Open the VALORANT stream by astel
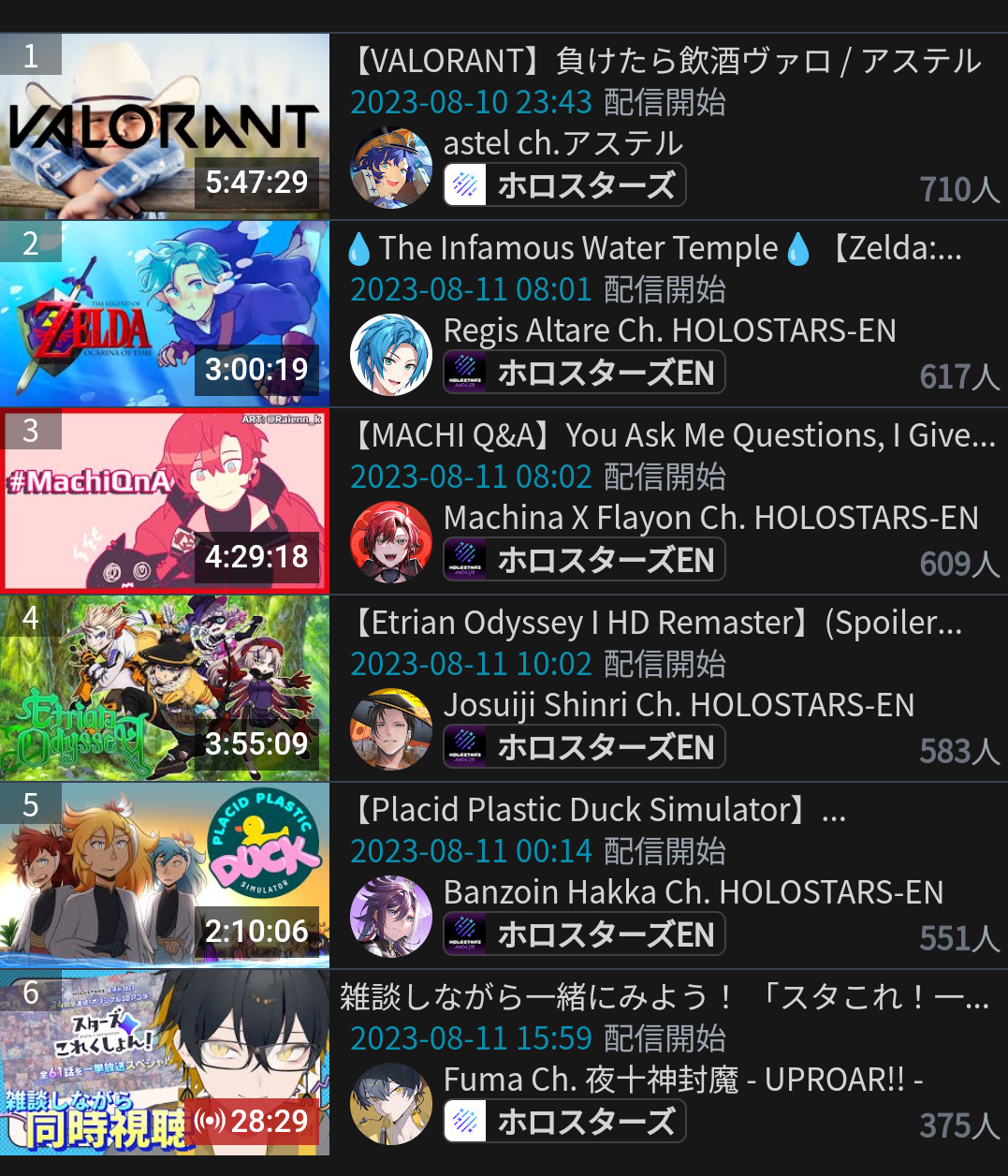 (164, 126)
